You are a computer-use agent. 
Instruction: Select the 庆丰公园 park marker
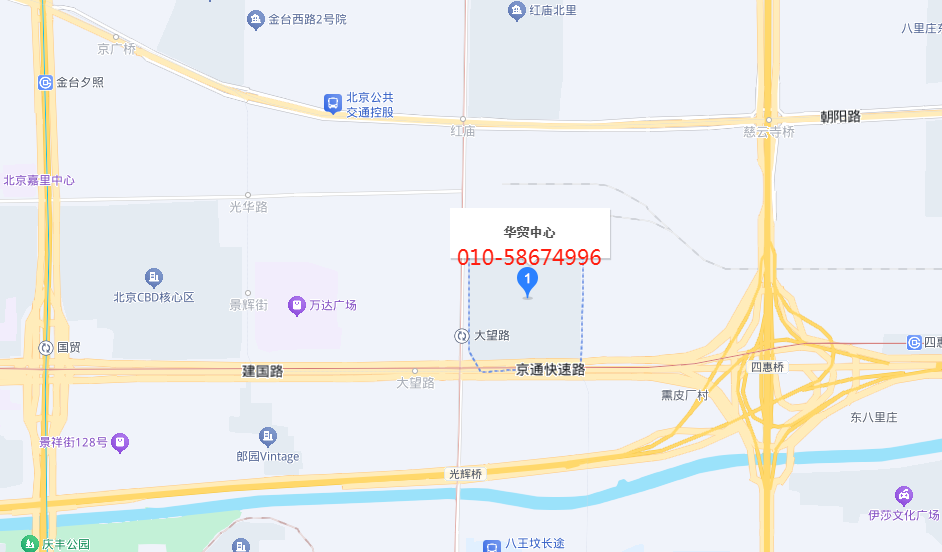pyautogui.click(x=29, y=544)
